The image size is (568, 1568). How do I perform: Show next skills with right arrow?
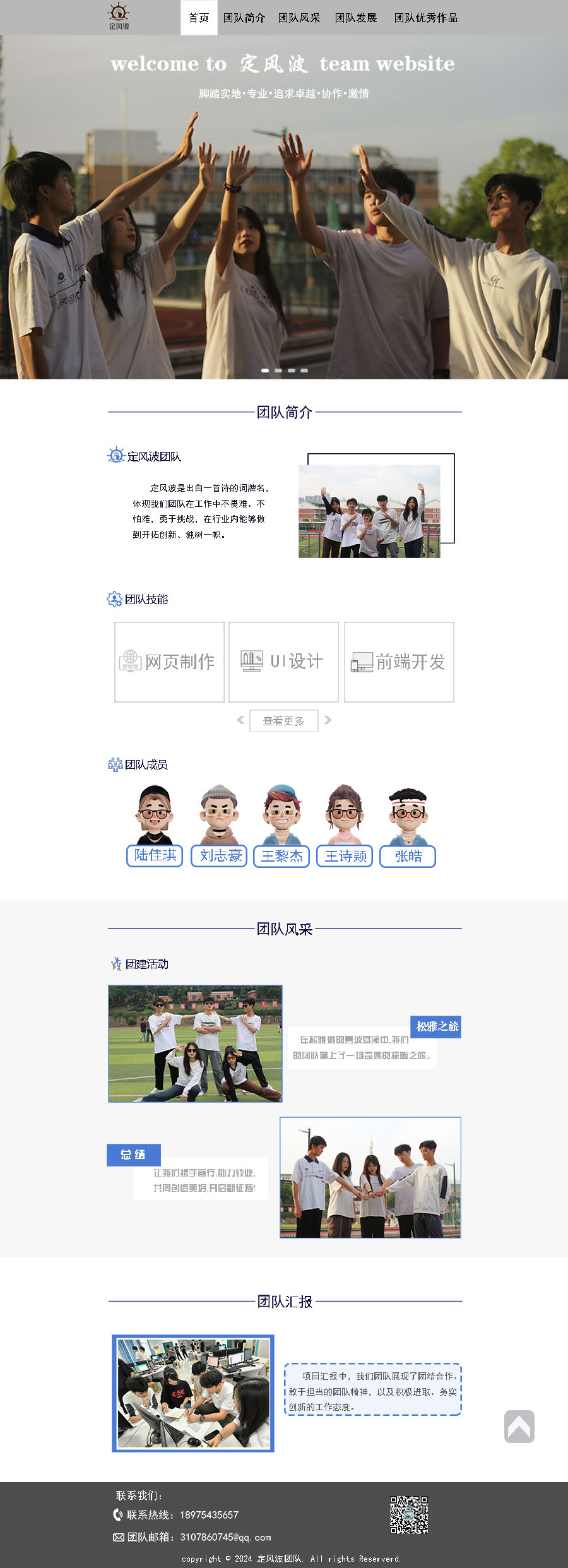point(328,720)
